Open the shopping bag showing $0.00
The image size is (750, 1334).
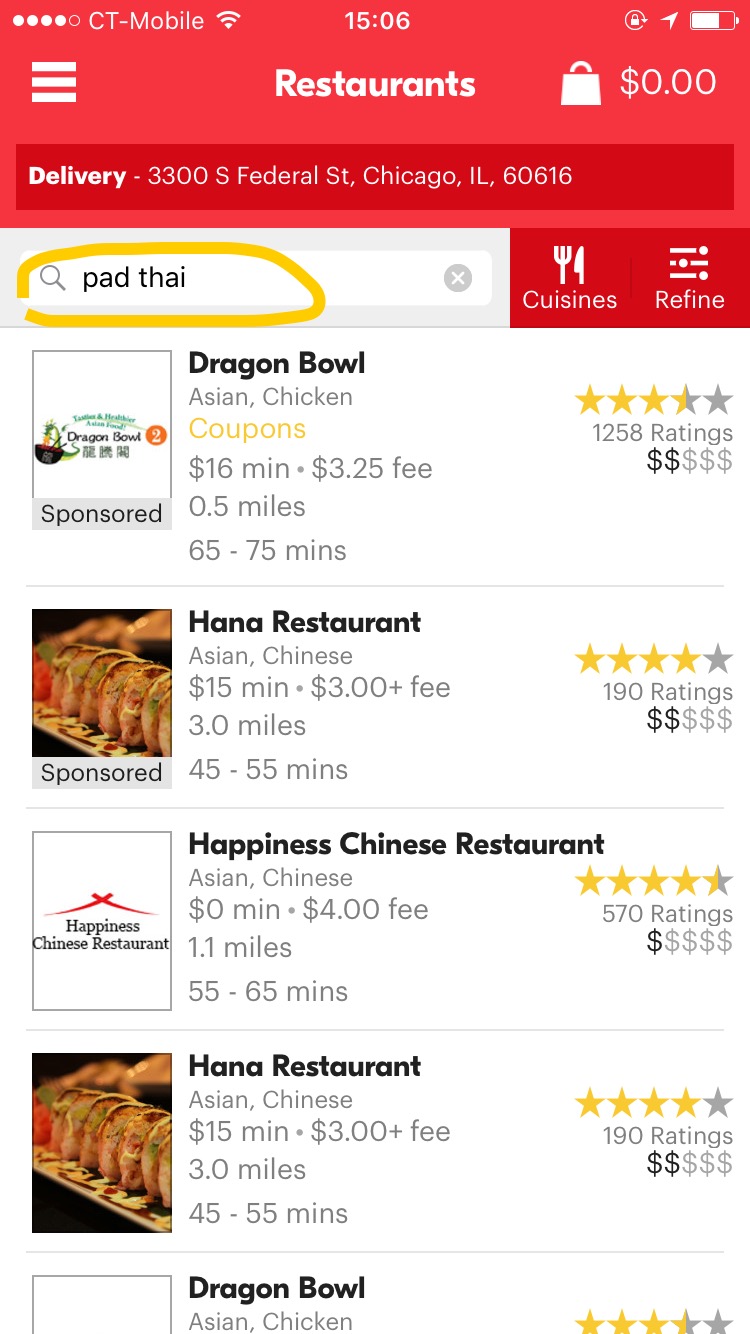coord(638,83)
